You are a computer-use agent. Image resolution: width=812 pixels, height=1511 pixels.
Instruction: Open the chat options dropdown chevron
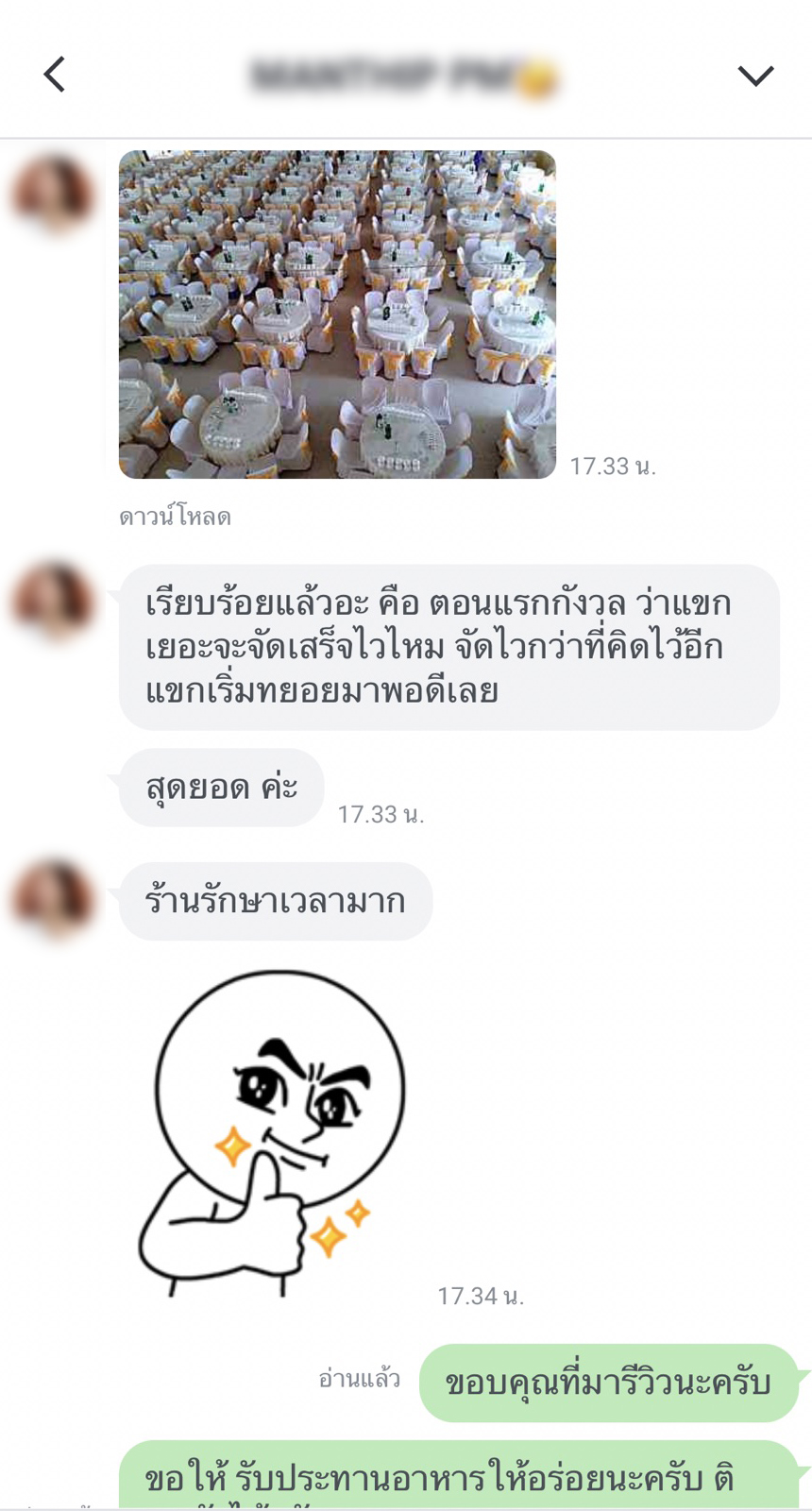(x=755, y=76)
